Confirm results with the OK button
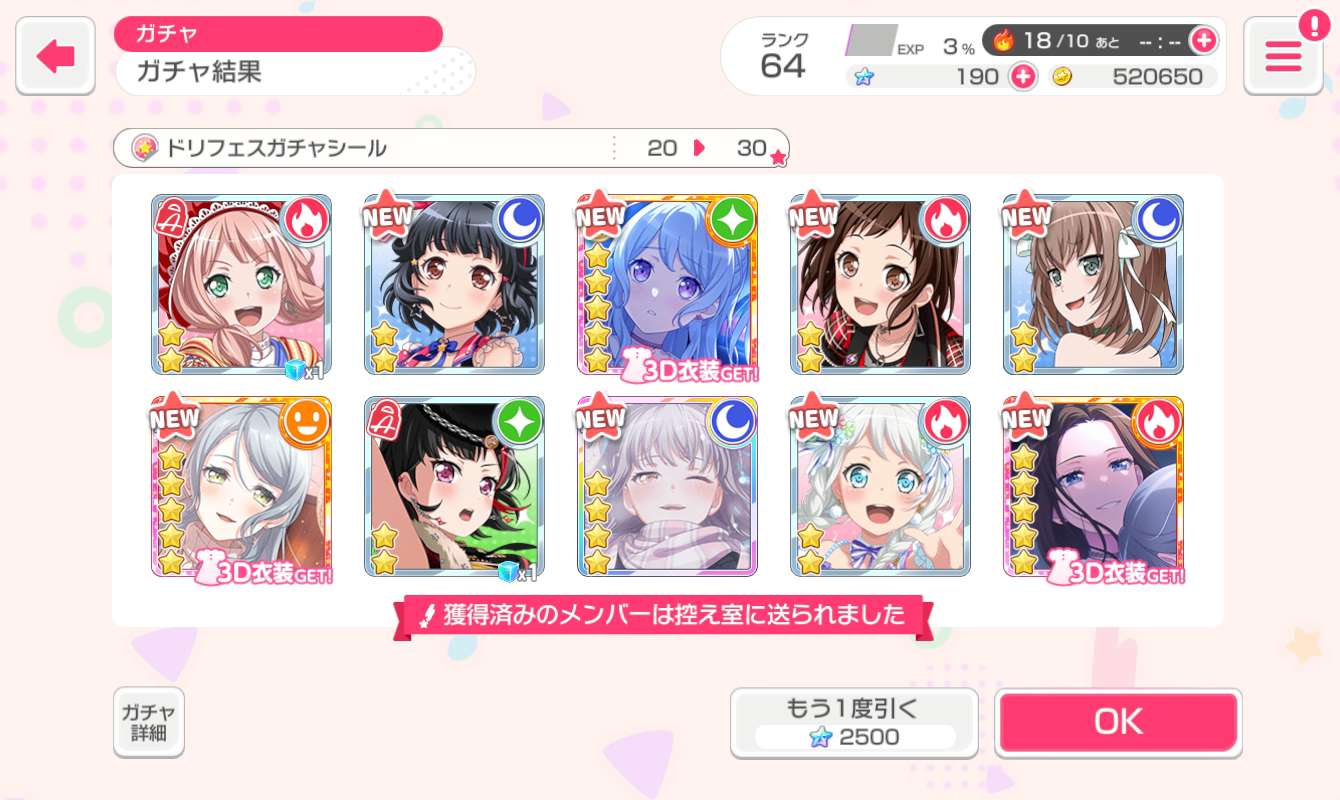Image resolution: width=1340 pixels, height=800 pixels. tap(1118, 722)
